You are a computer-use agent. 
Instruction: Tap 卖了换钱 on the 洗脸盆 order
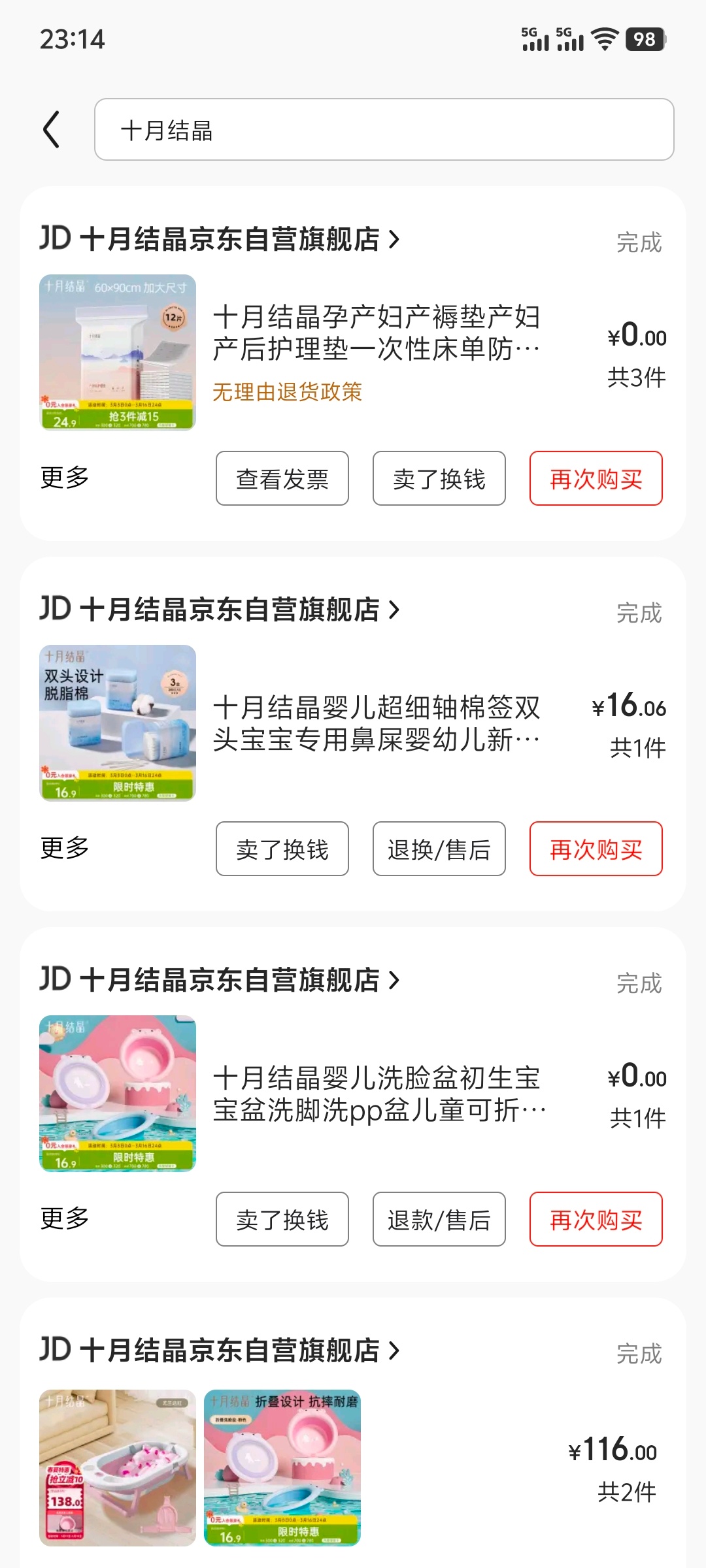pyautogui.click(x=282, y=1219)
